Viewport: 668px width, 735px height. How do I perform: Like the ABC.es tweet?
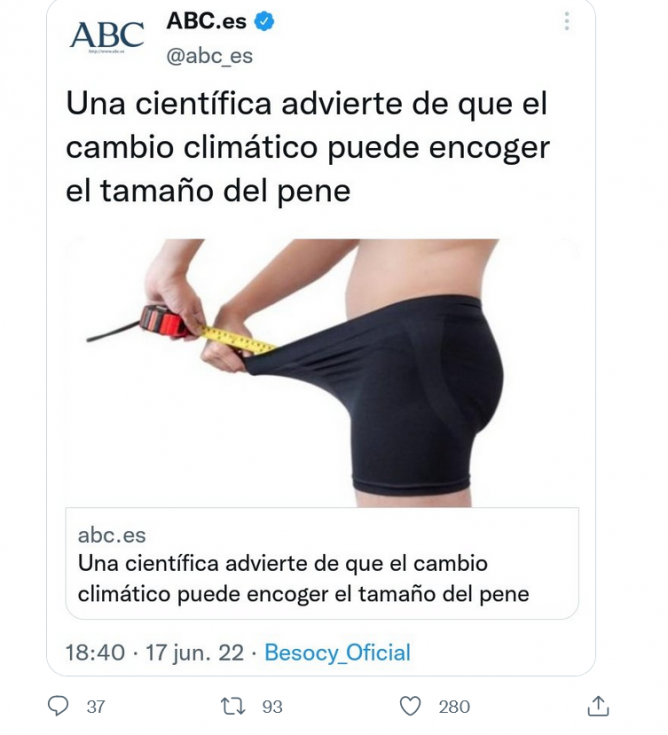tap(410, 706)
